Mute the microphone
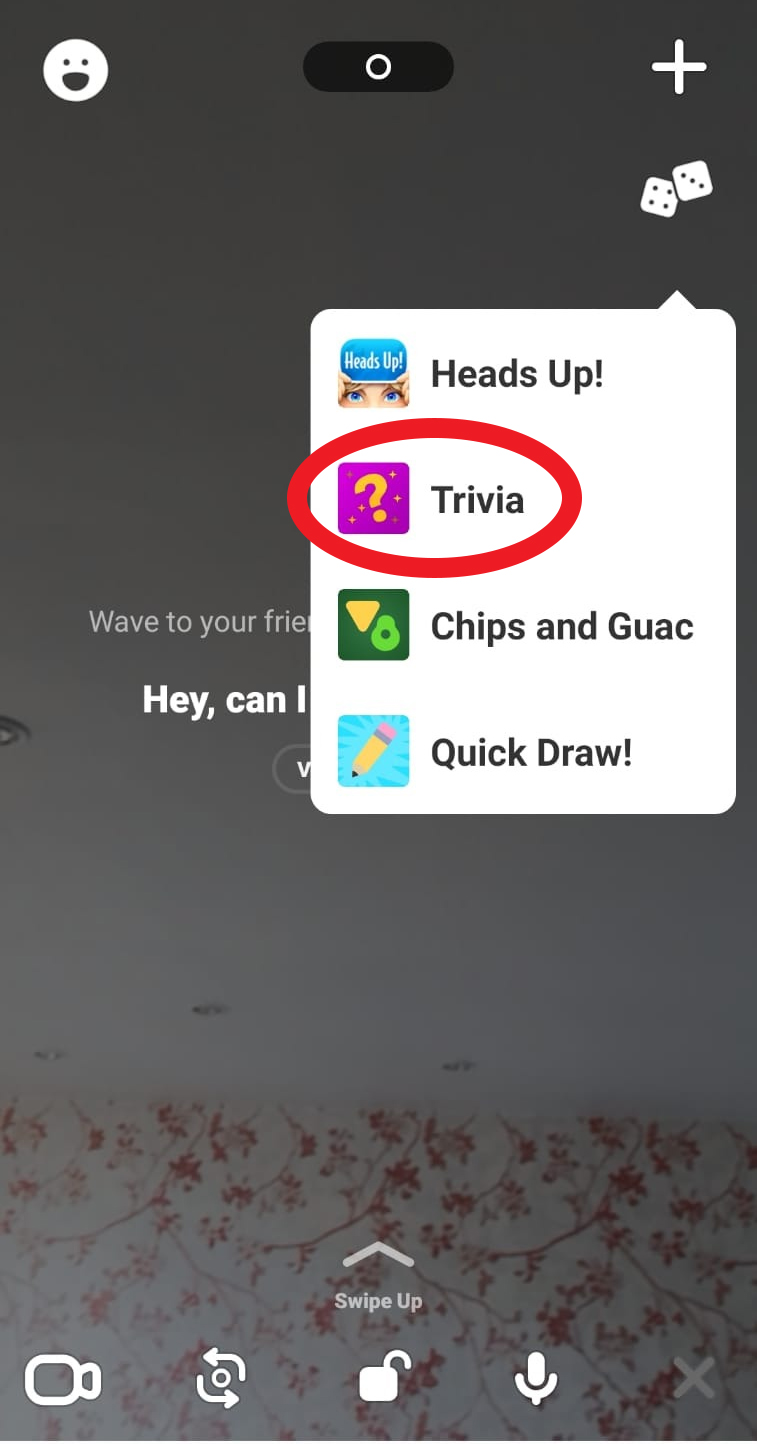 [x=536, y=1377]
